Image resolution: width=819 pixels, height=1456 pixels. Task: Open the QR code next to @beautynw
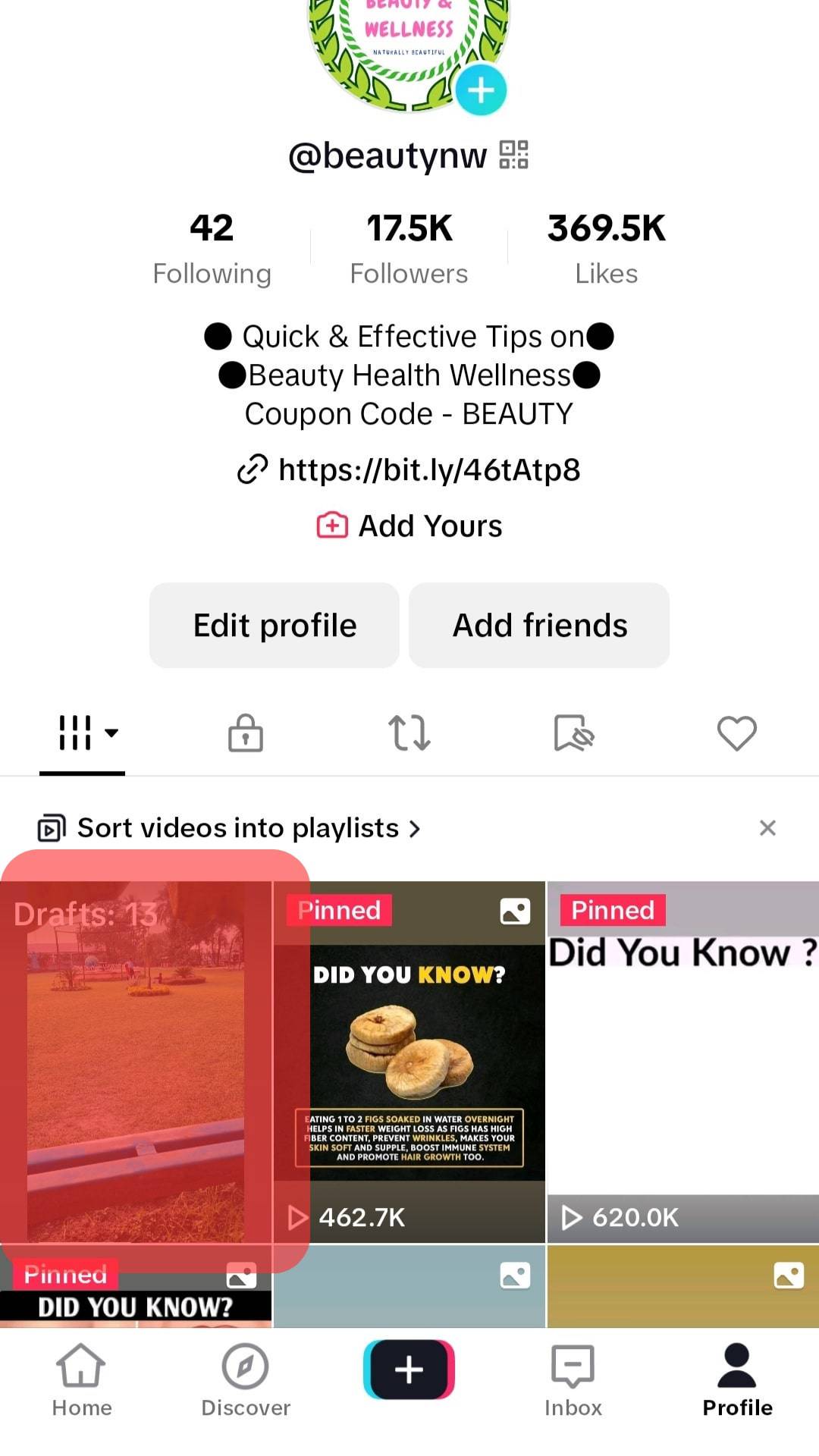(513, 155)
